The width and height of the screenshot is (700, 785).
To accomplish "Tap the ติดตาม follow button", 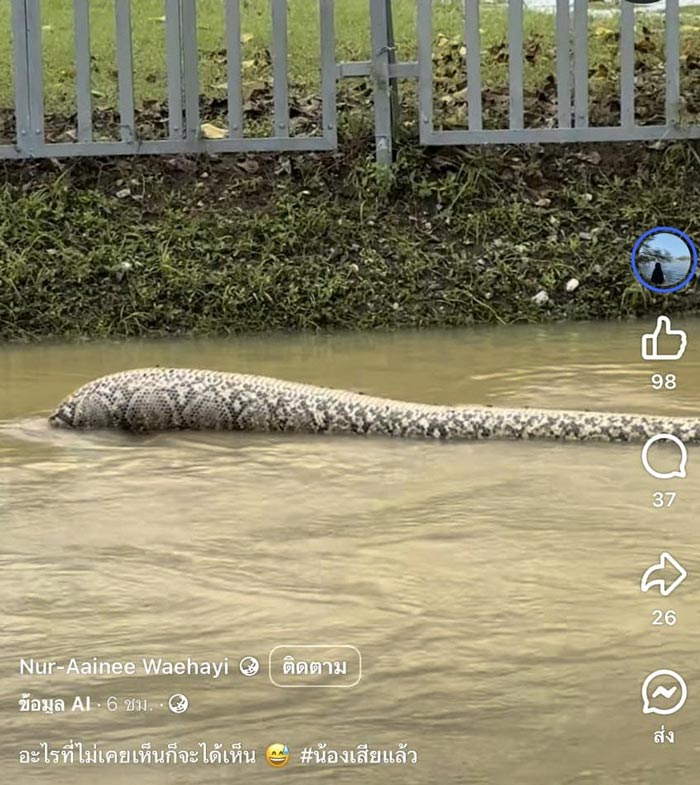I will [314, 666].
